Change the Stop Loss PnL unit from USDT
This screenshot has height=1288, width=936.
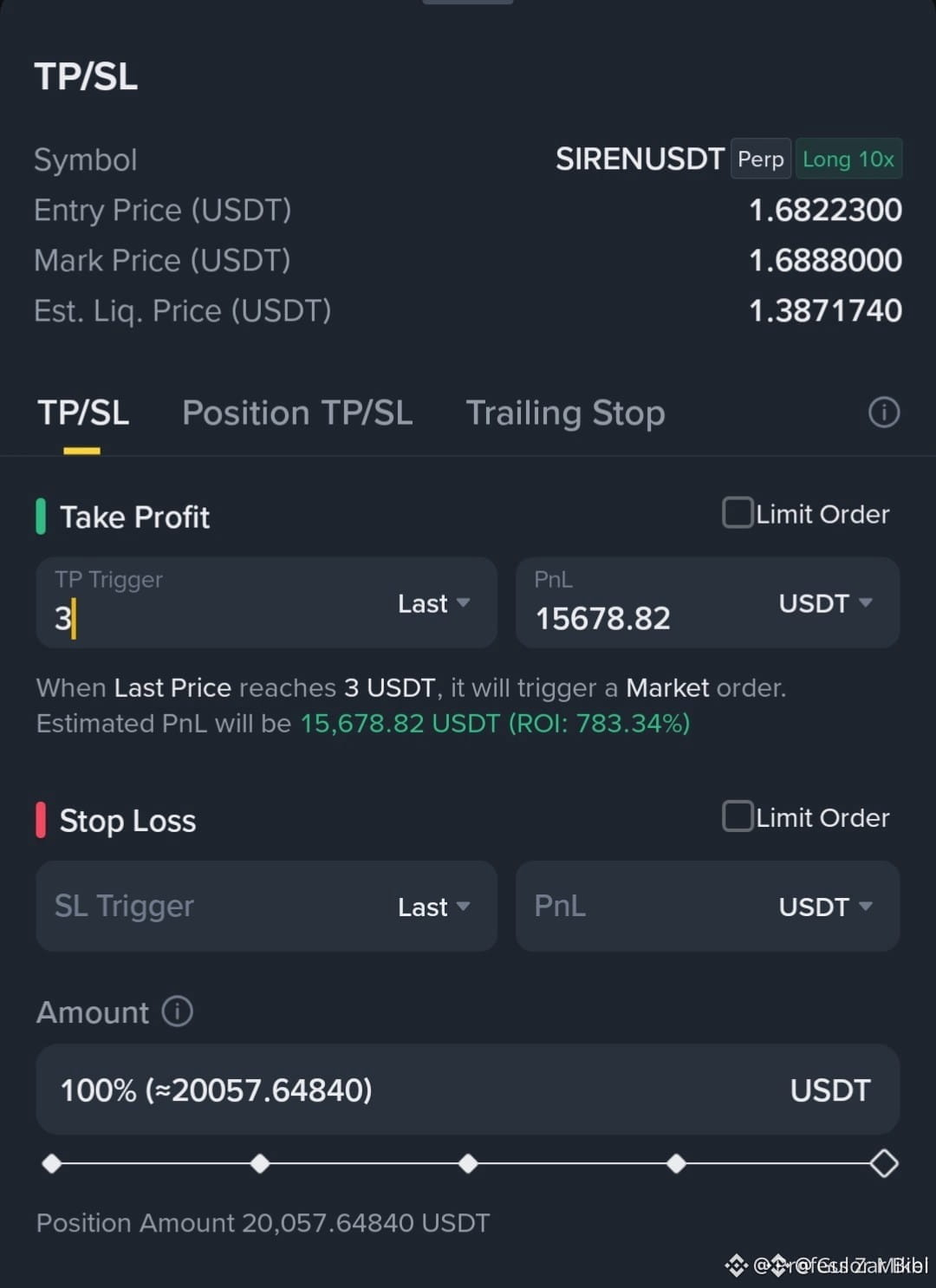pyautogui.click(x=825, y=907)
